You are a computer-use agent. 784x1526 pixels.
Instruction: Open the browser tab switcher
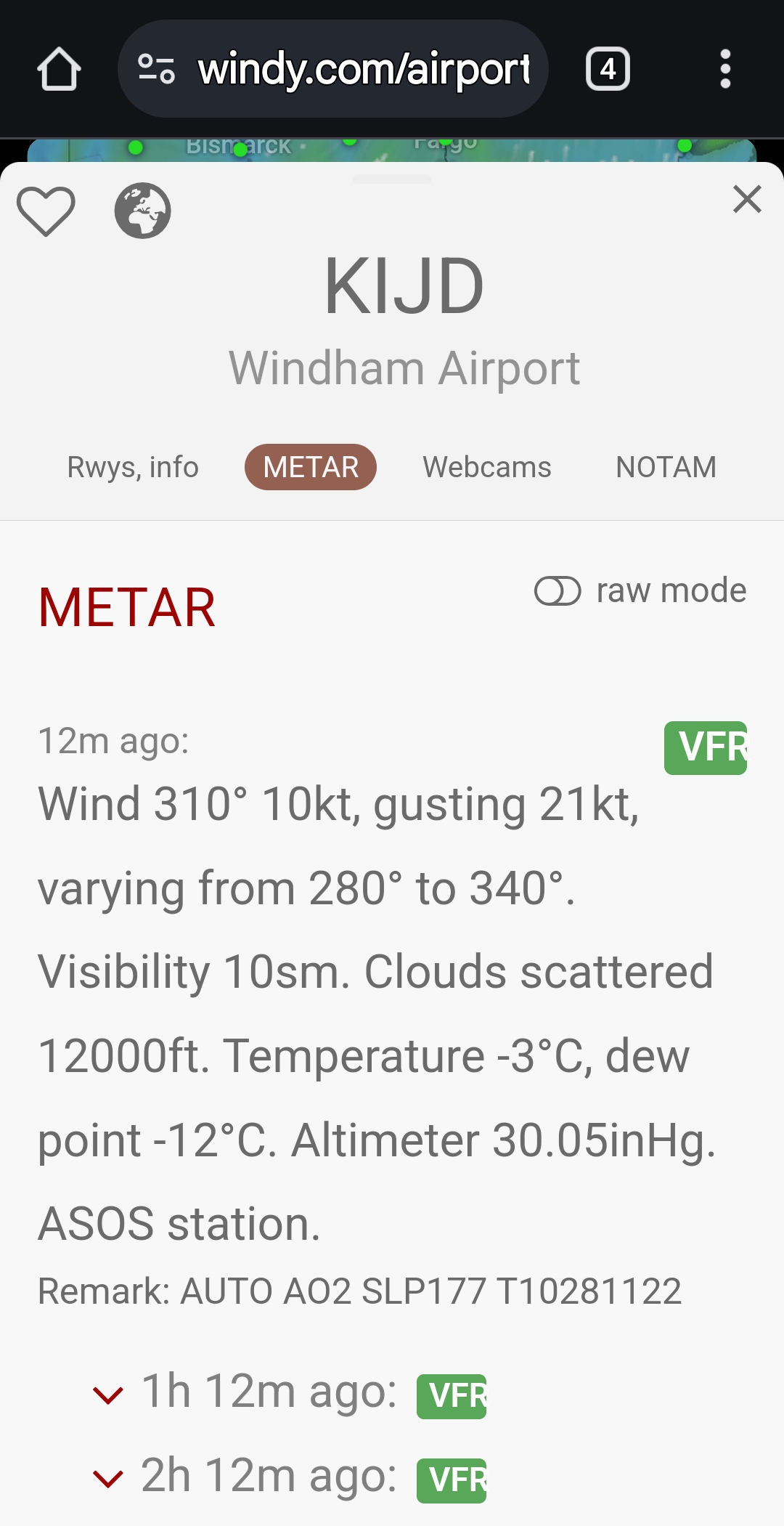pyautogui.click(x=608, y=69)
